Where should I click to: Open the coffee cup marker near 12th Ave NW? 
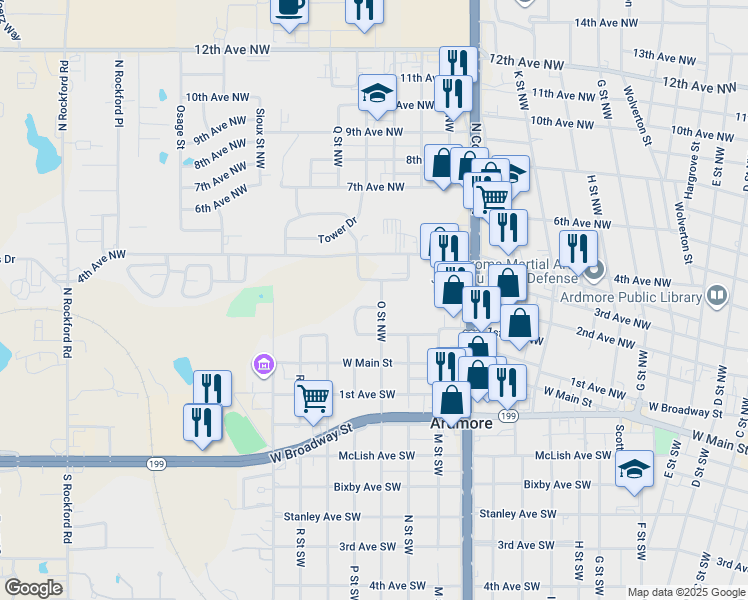click(290, 8)
